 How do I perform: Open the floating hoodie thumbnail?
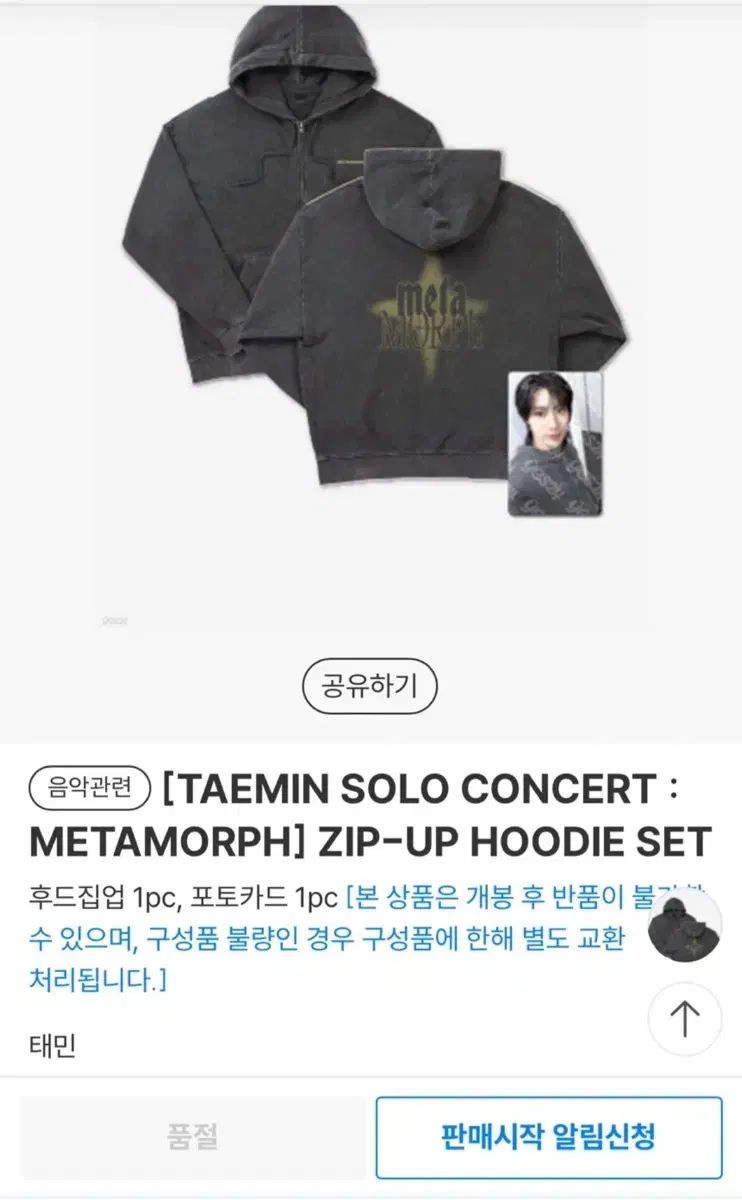click(x=685, y=926)
